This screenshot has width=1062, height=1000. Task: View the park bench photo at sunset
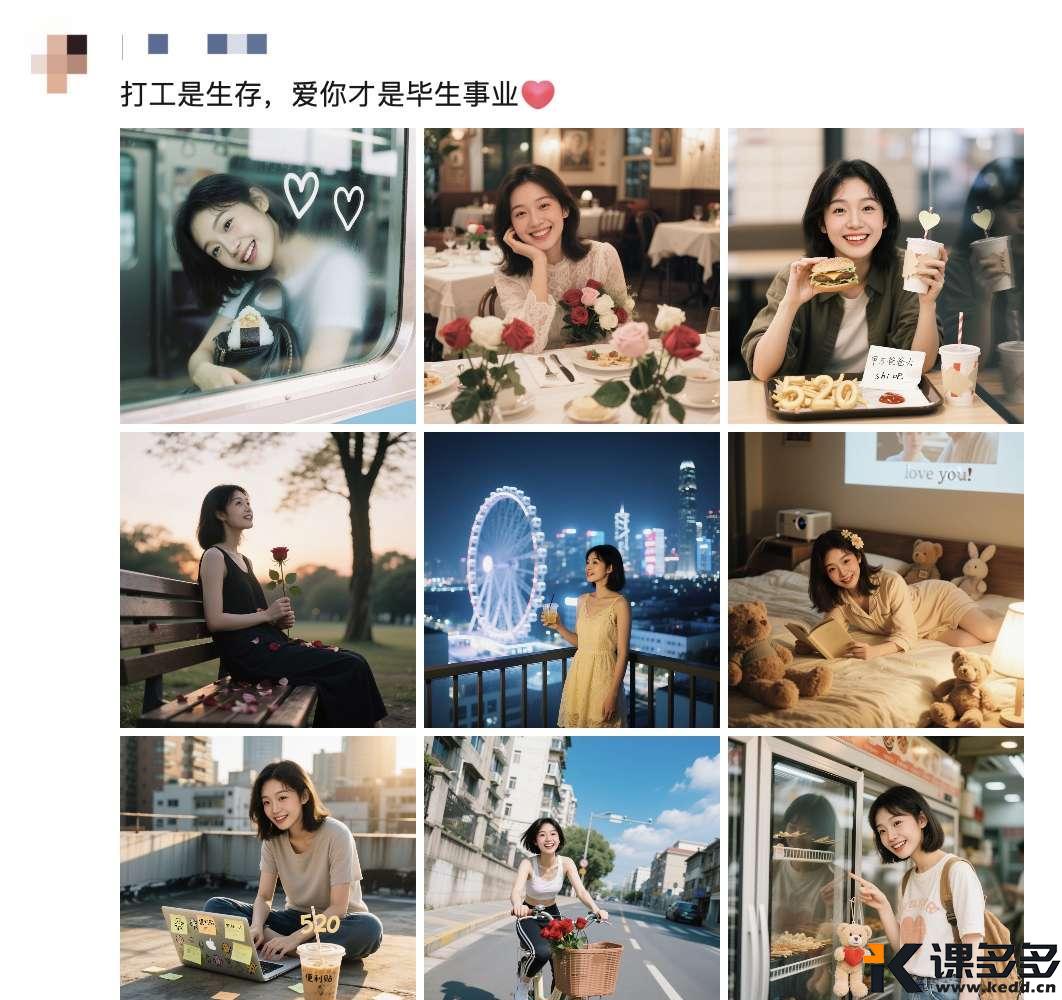point(268,579)
